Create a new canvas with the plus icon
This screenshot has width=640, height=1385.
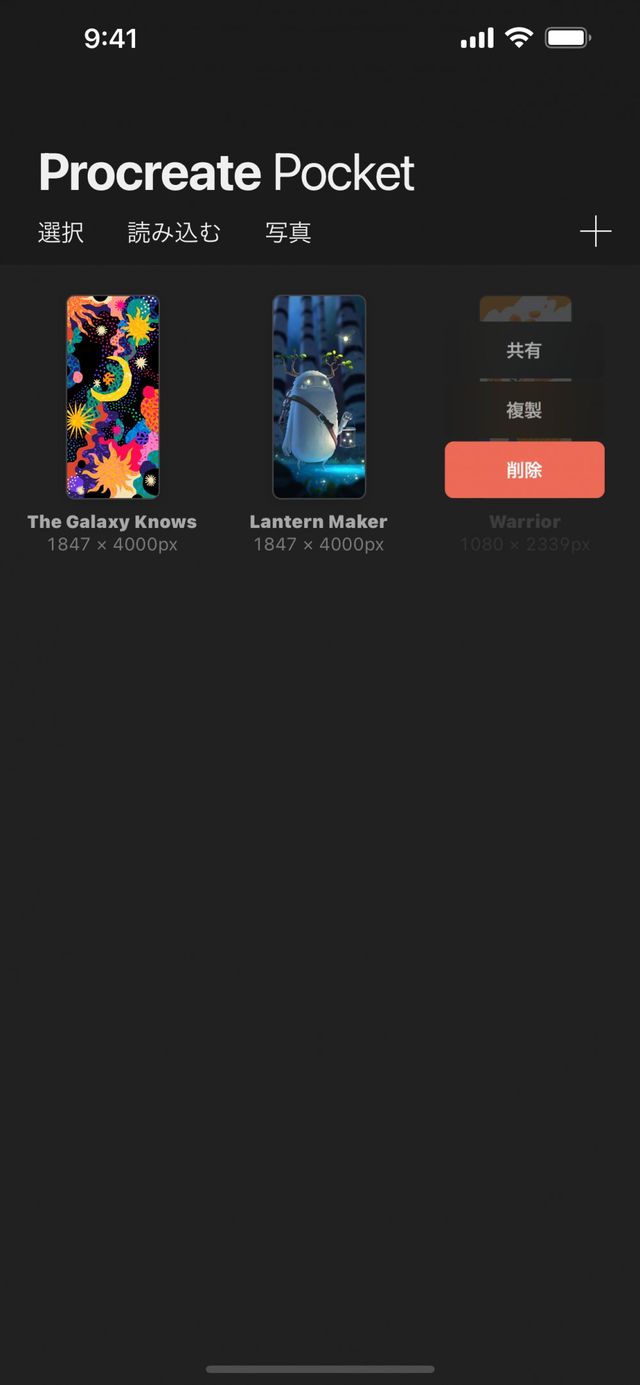(595, 232)
